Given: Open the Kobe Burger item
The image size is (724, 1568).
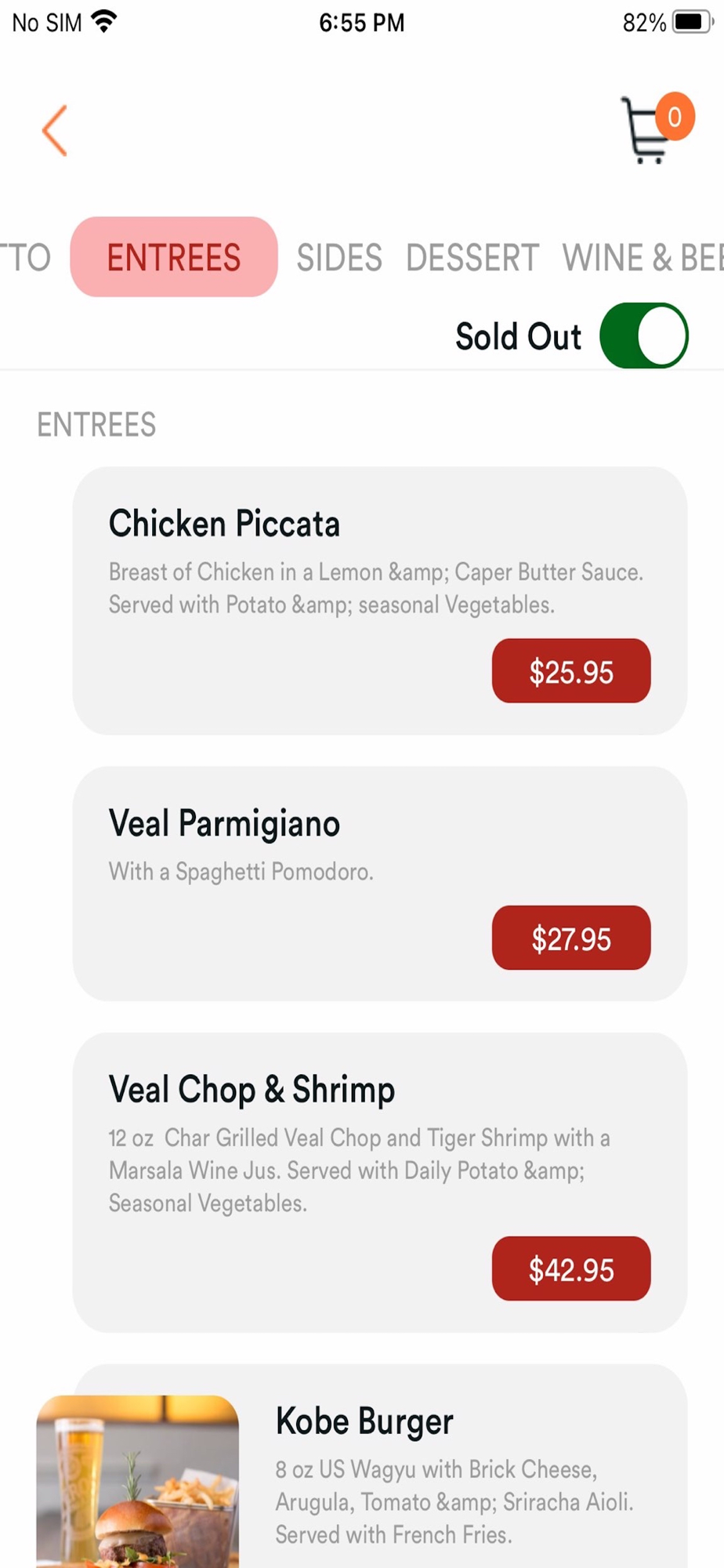Looking at the screenshot, I should (364, 1421).
